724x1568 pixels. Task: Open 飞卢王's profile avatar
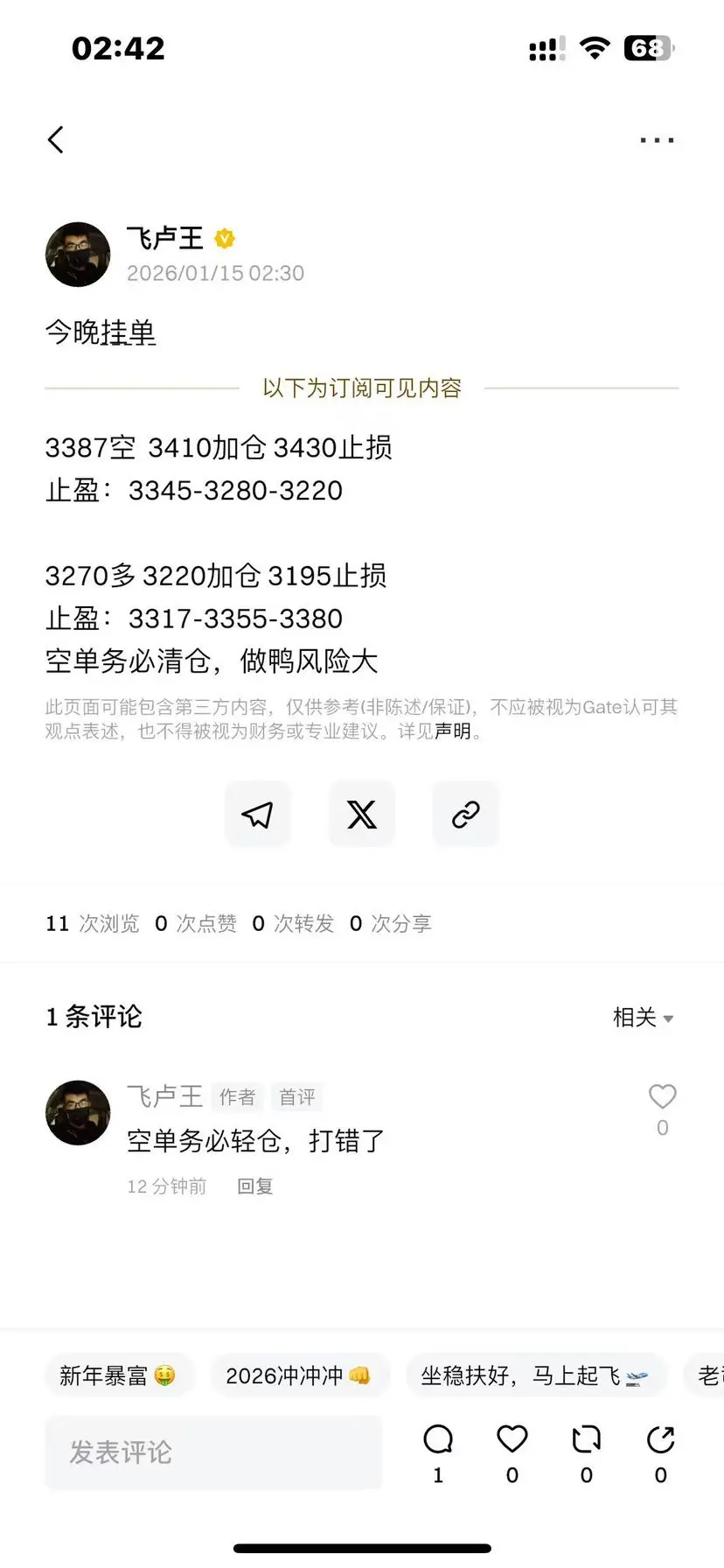click(77, 255)
